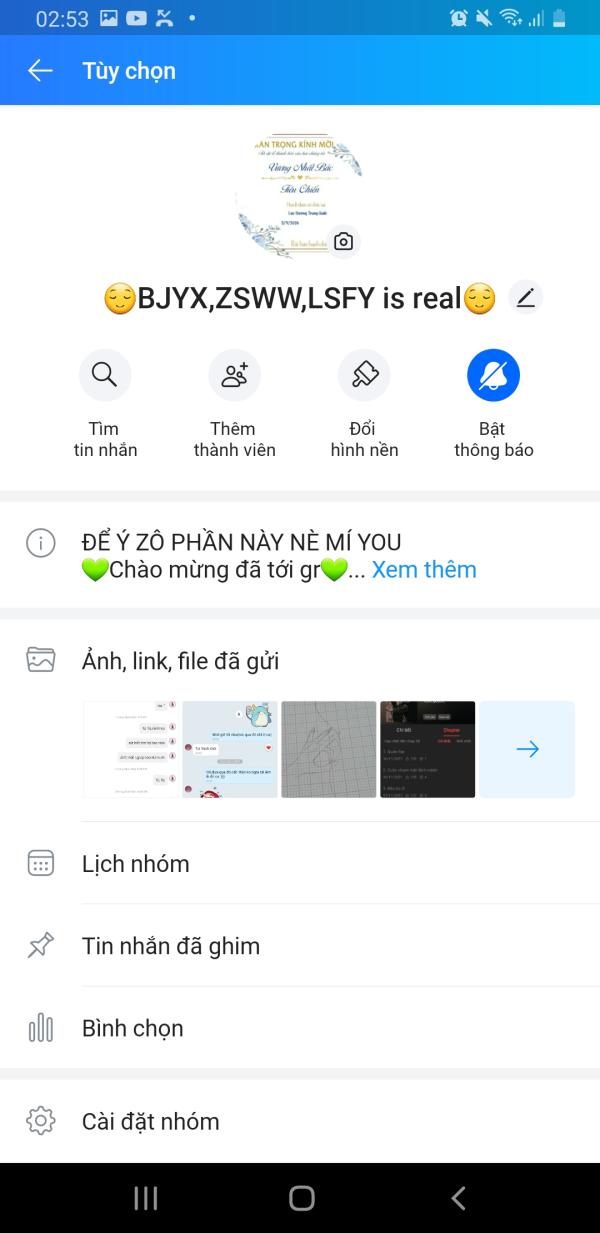This screenshot has width=600, height=1233.
Task: Open Cài đặt nhóm settings
Action: pyautogui.click(x=150, y=1121)
